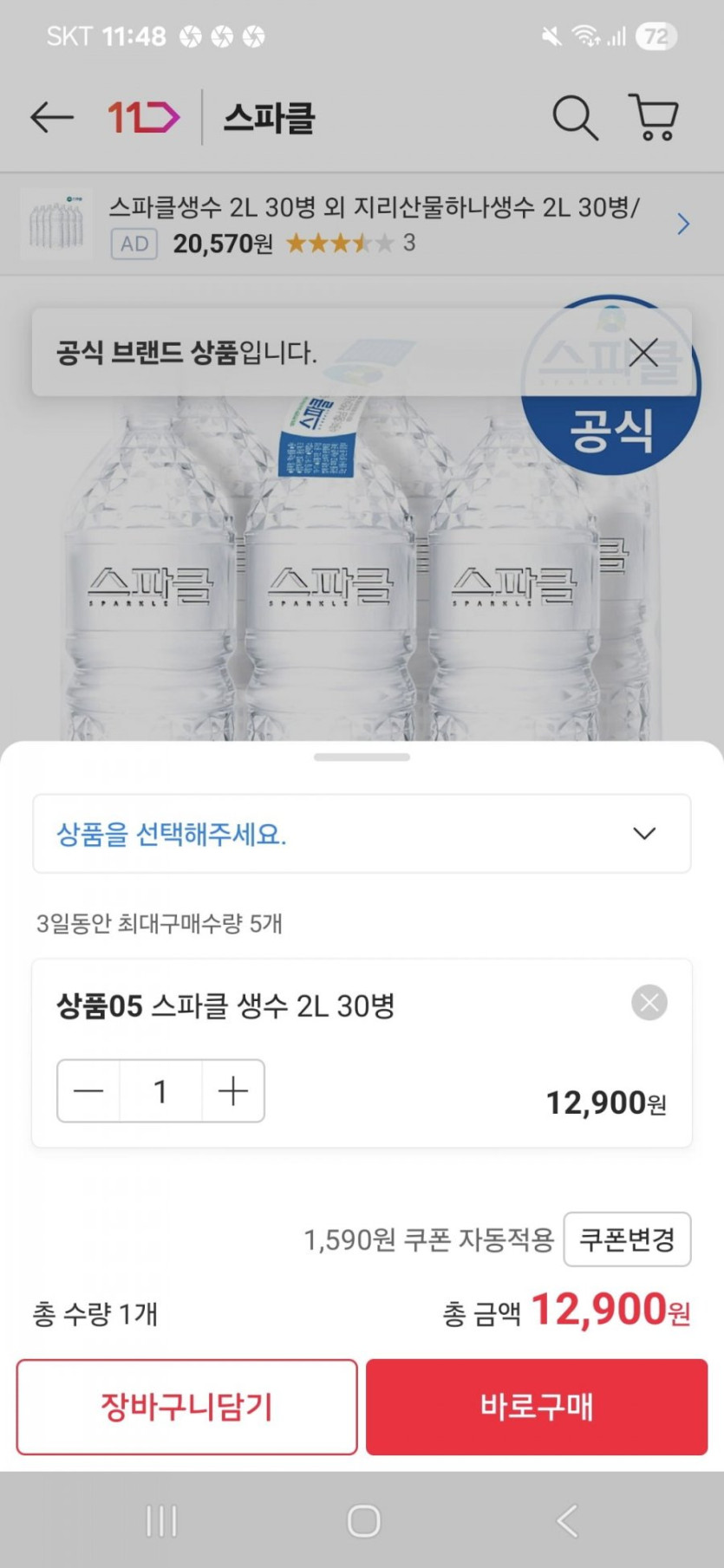The width and height of the screenshot is (724, 1568).
Task: Remove 상품05 스파클 생수 from selection
Action: [x=649, y=1003]
